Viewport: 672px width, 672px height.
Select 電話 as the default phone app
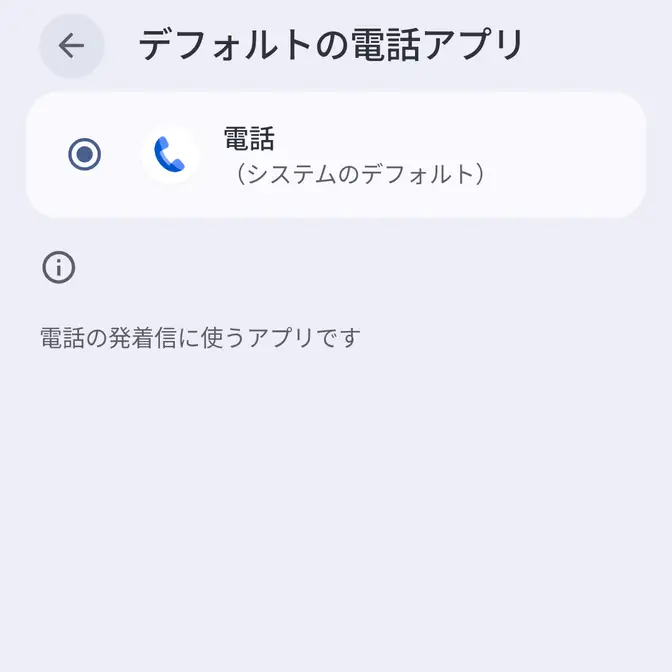click(x=85, y=155)
